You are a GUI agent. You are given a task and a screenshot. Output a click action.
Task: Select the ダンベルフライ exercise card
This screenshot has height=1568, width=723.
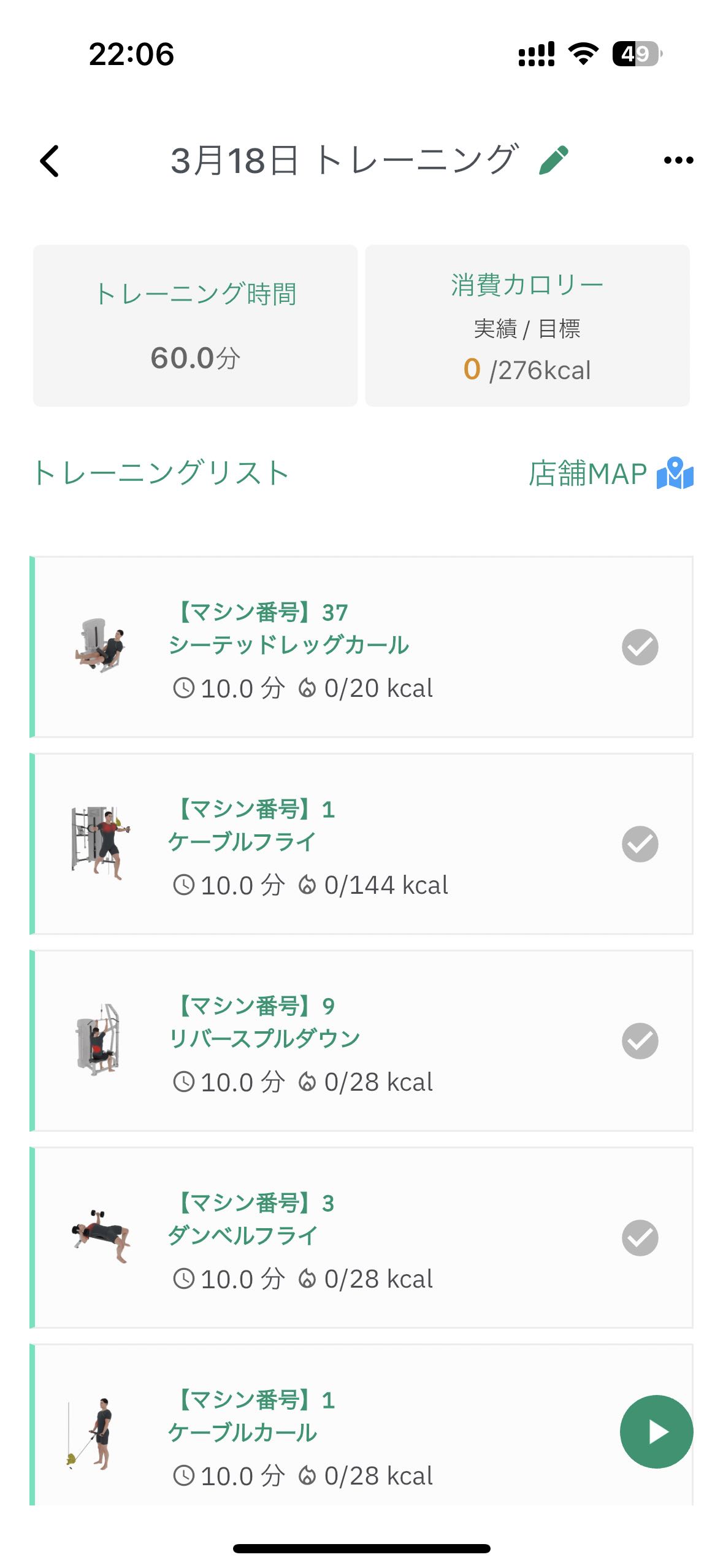tap(343, 1238)
